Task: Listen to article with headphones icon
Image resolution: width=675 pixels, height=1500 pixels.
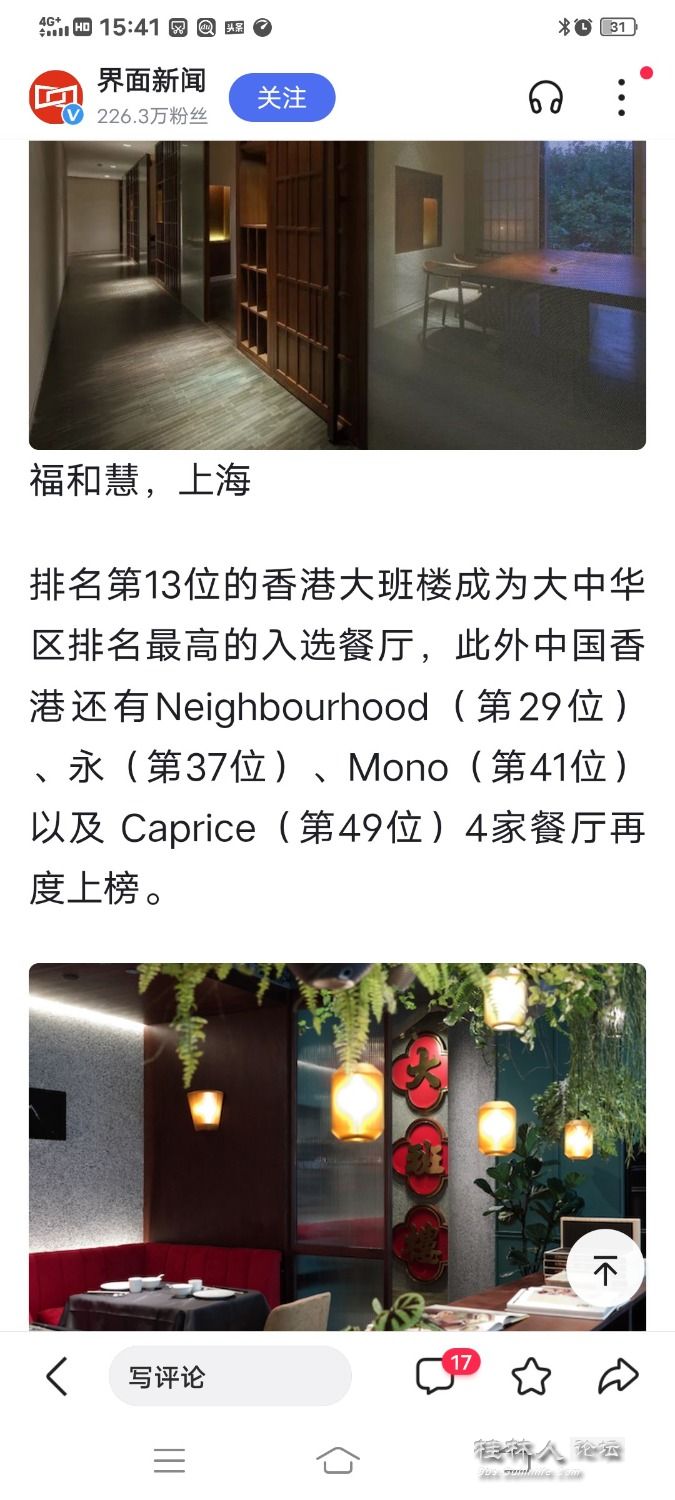Action: 546,98
